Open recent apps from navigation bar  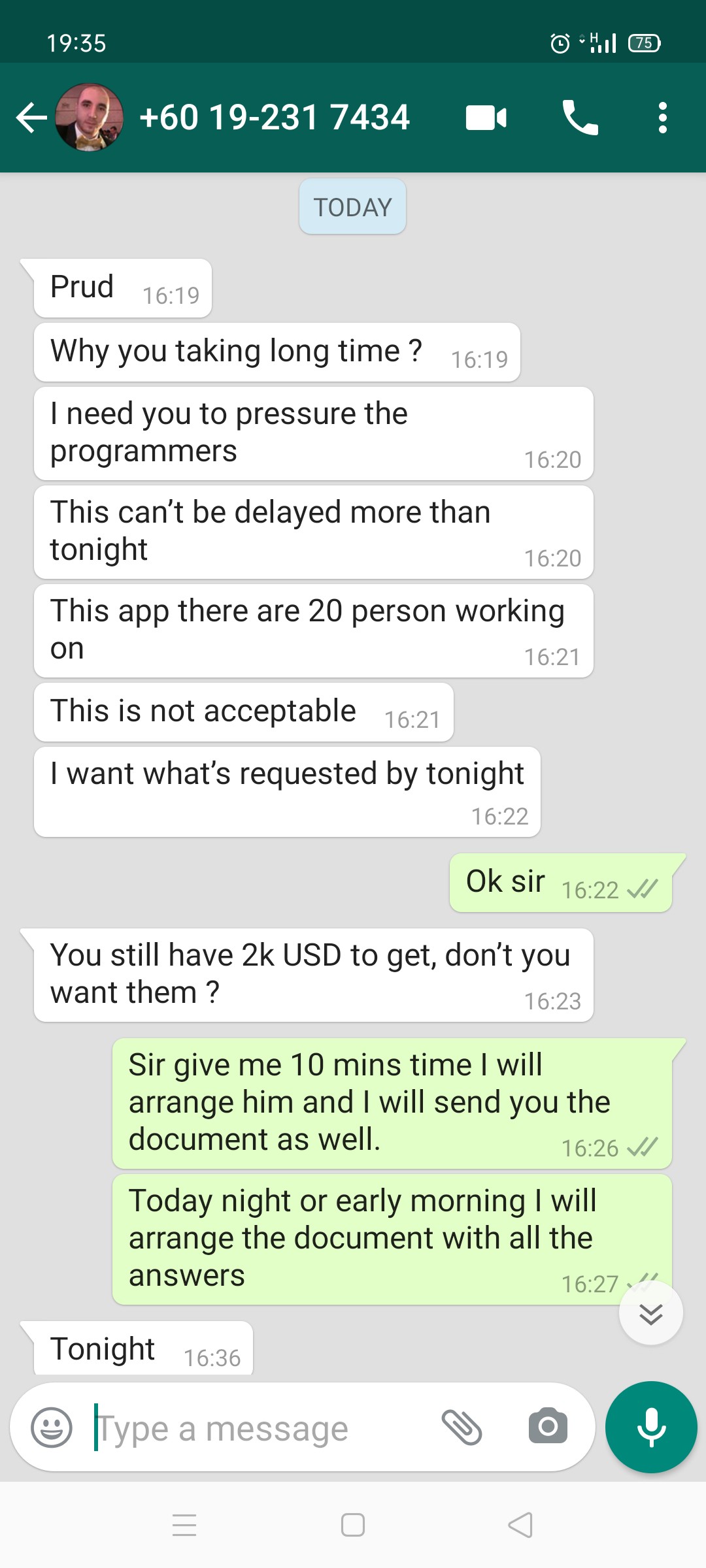click(x=184, y=1526)
